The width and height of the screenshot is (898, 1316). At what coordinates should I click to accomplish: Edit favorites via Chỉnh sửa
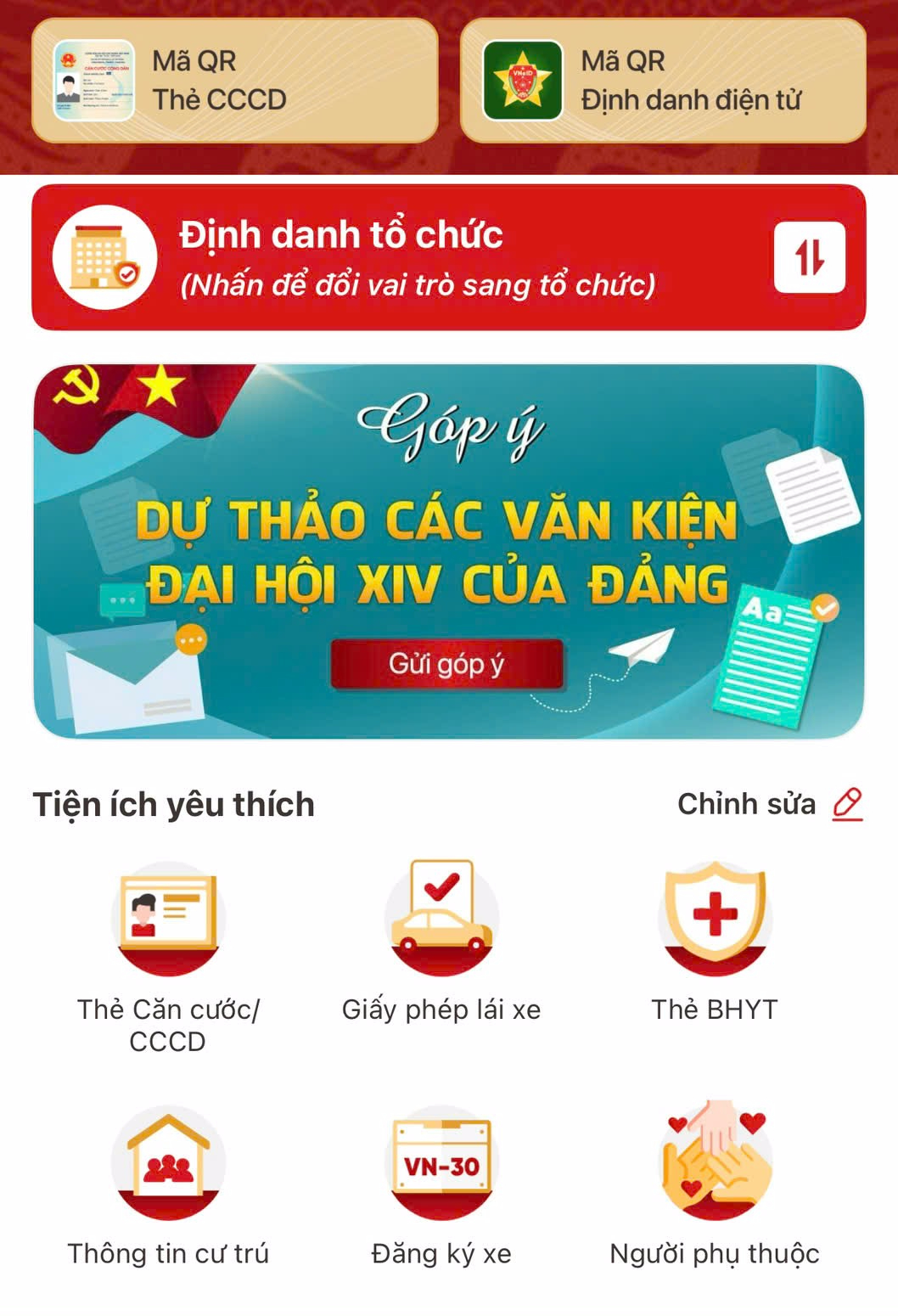[769, 803]
